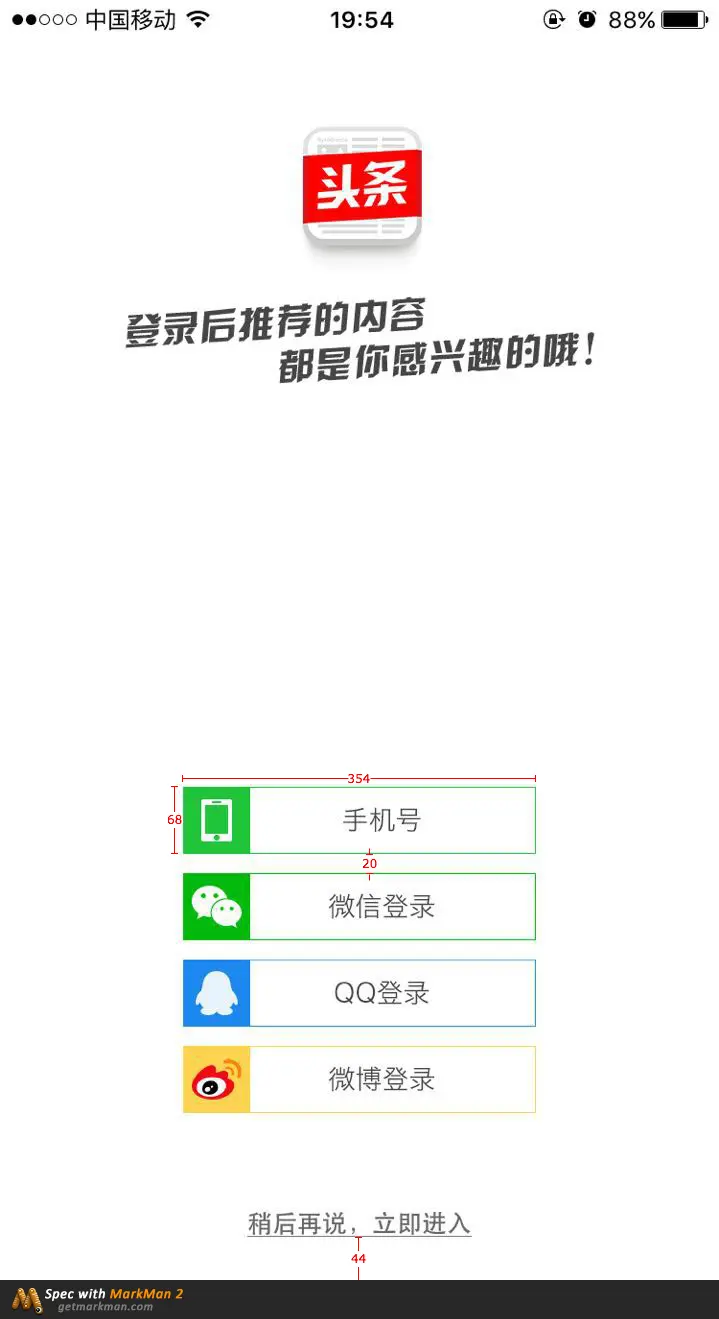Sign in via 微博登录 Weibo
The image size is (719, 1319).
[359, 1079]
